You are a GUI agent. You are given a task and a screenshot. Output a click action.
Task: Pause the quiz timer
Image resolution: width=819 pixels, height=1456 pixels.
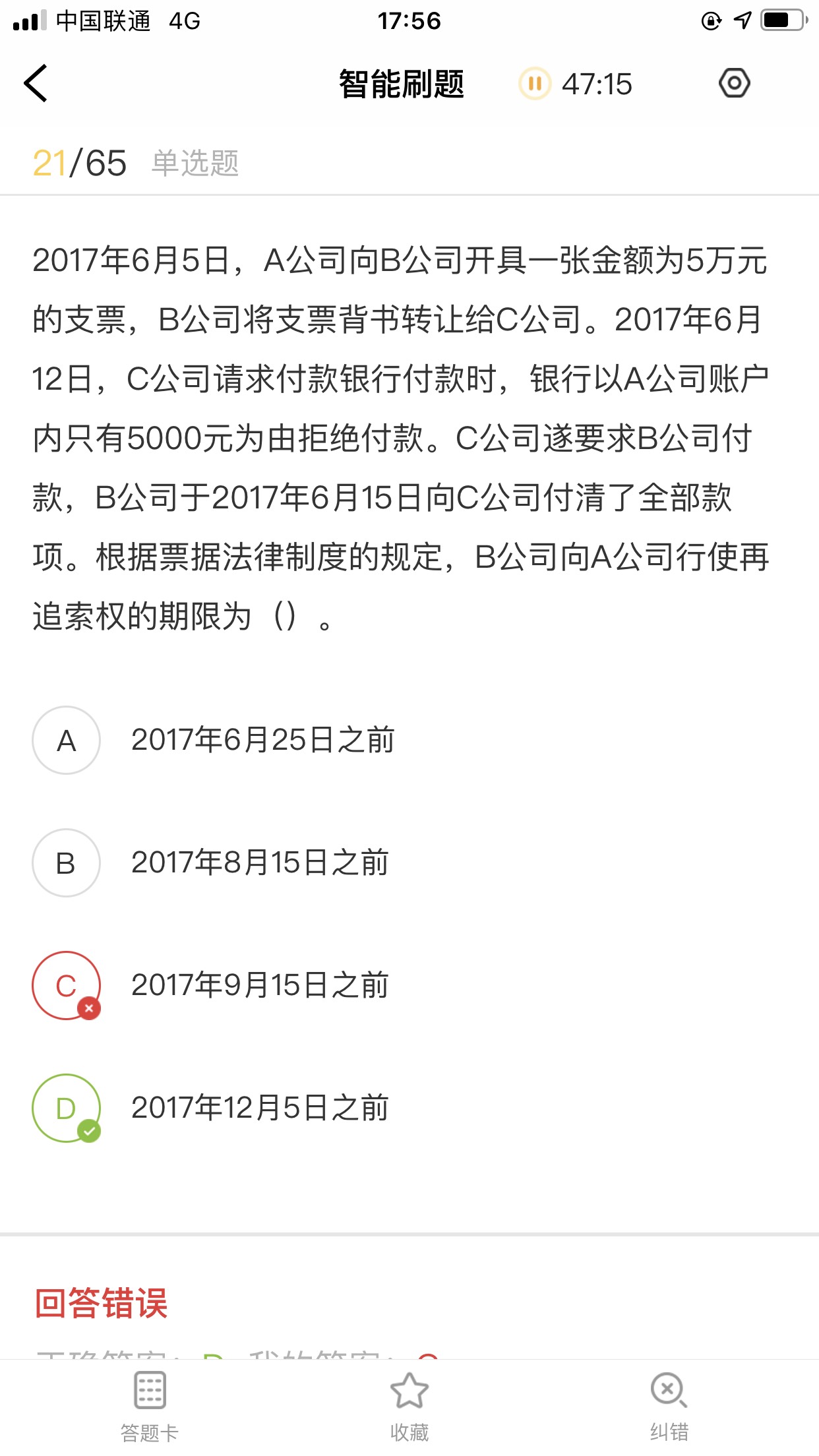click(x=535, y=84)
